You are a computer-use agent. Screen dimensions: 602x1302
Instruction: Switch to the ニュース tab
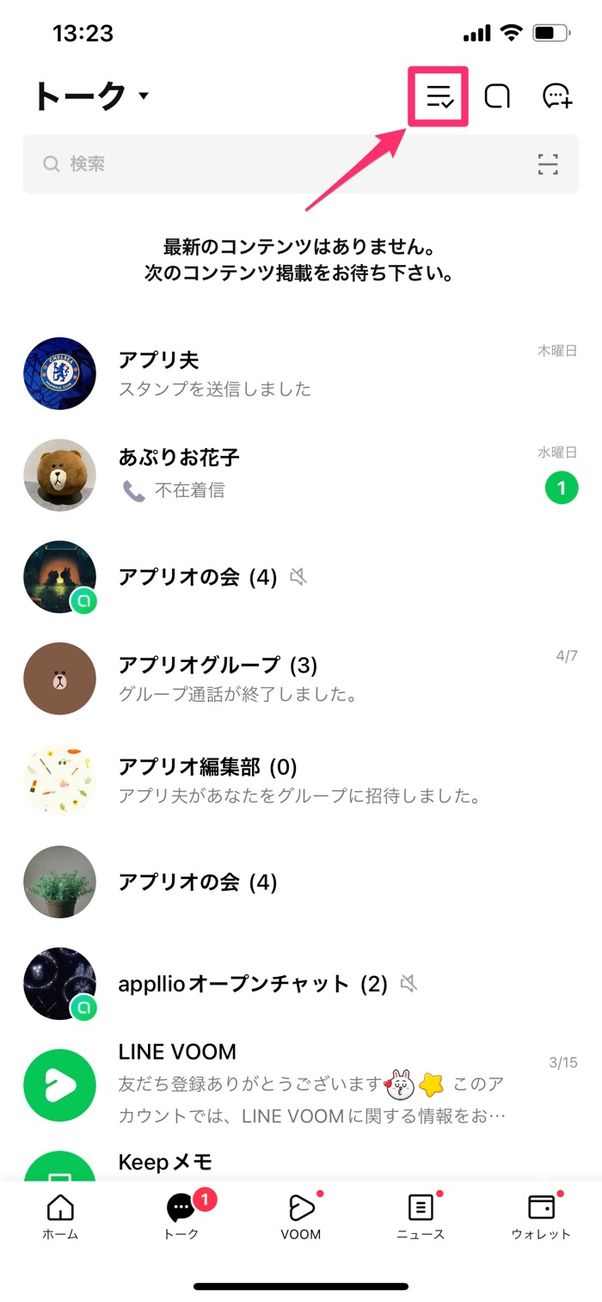[x=421, y=1216]
